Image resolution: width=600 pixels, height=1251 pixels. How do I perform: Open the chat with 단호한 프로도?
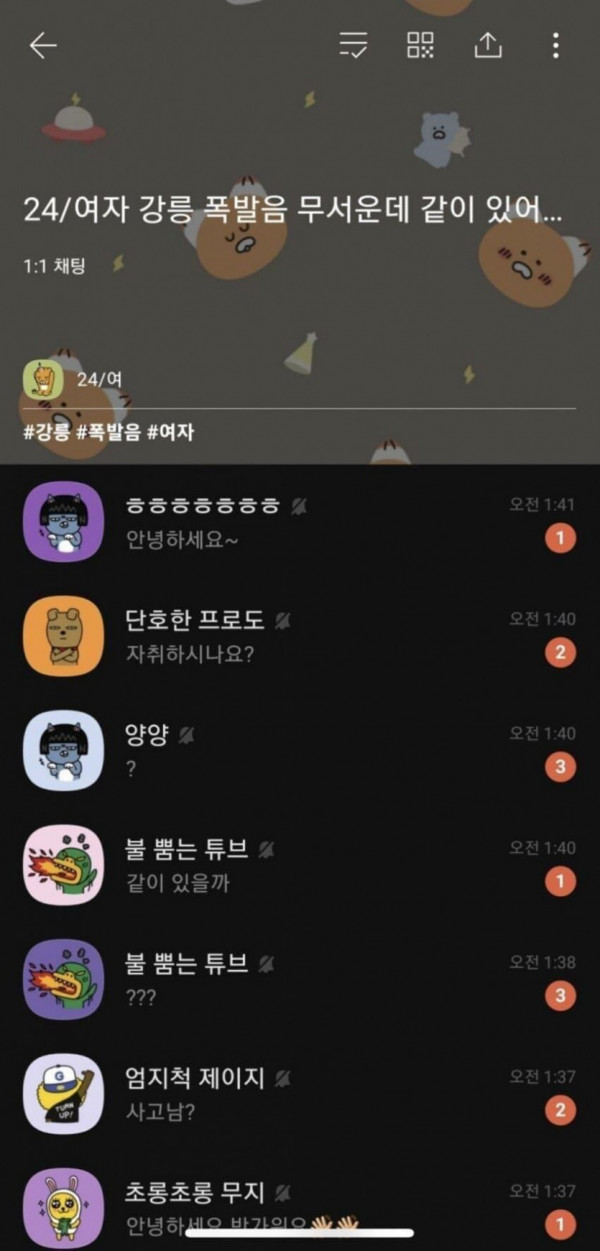click(300, 636)
